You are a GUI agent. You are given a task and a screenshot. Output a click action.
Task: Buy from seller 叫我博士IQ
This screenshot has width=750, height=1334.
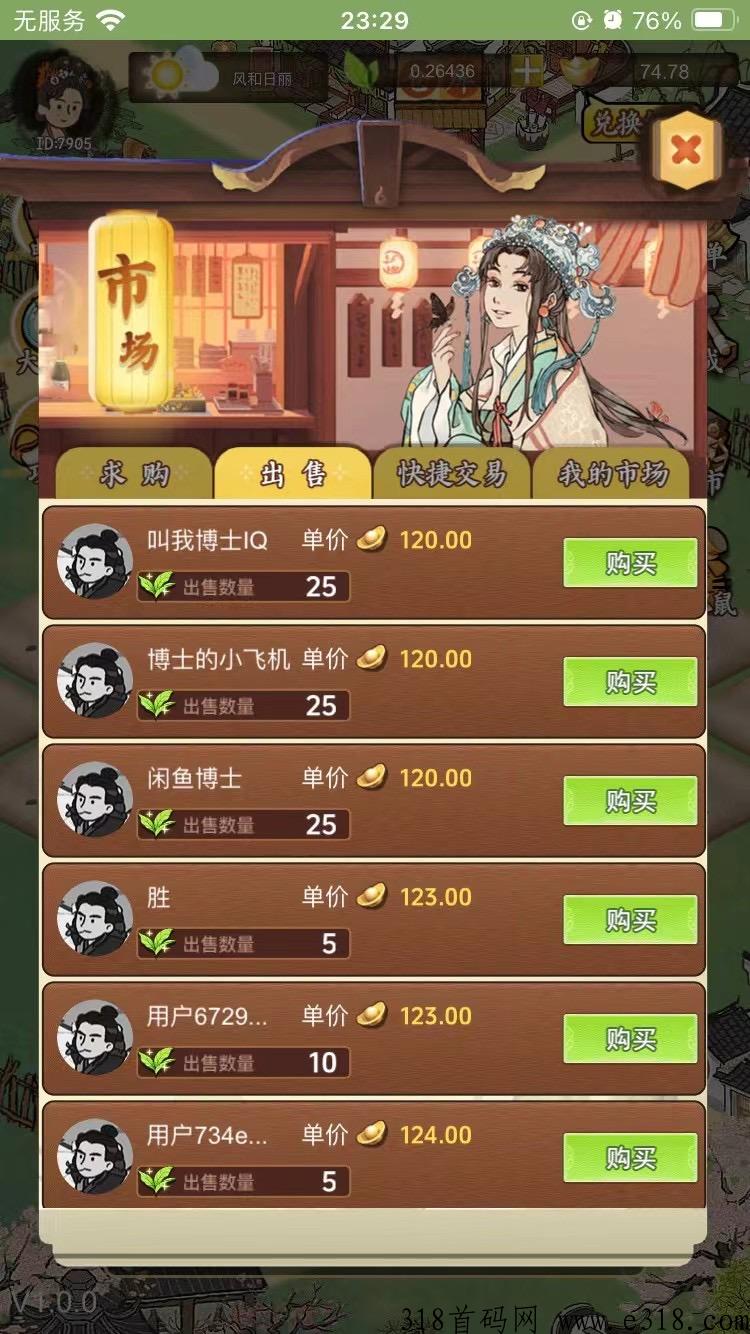[x=630, y=563]
